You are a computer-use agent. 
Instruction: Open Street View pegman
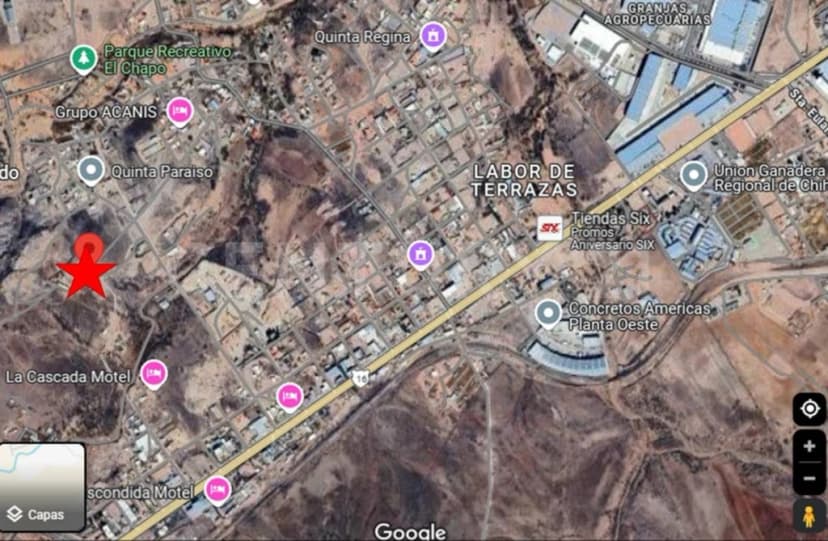[809, 516]
